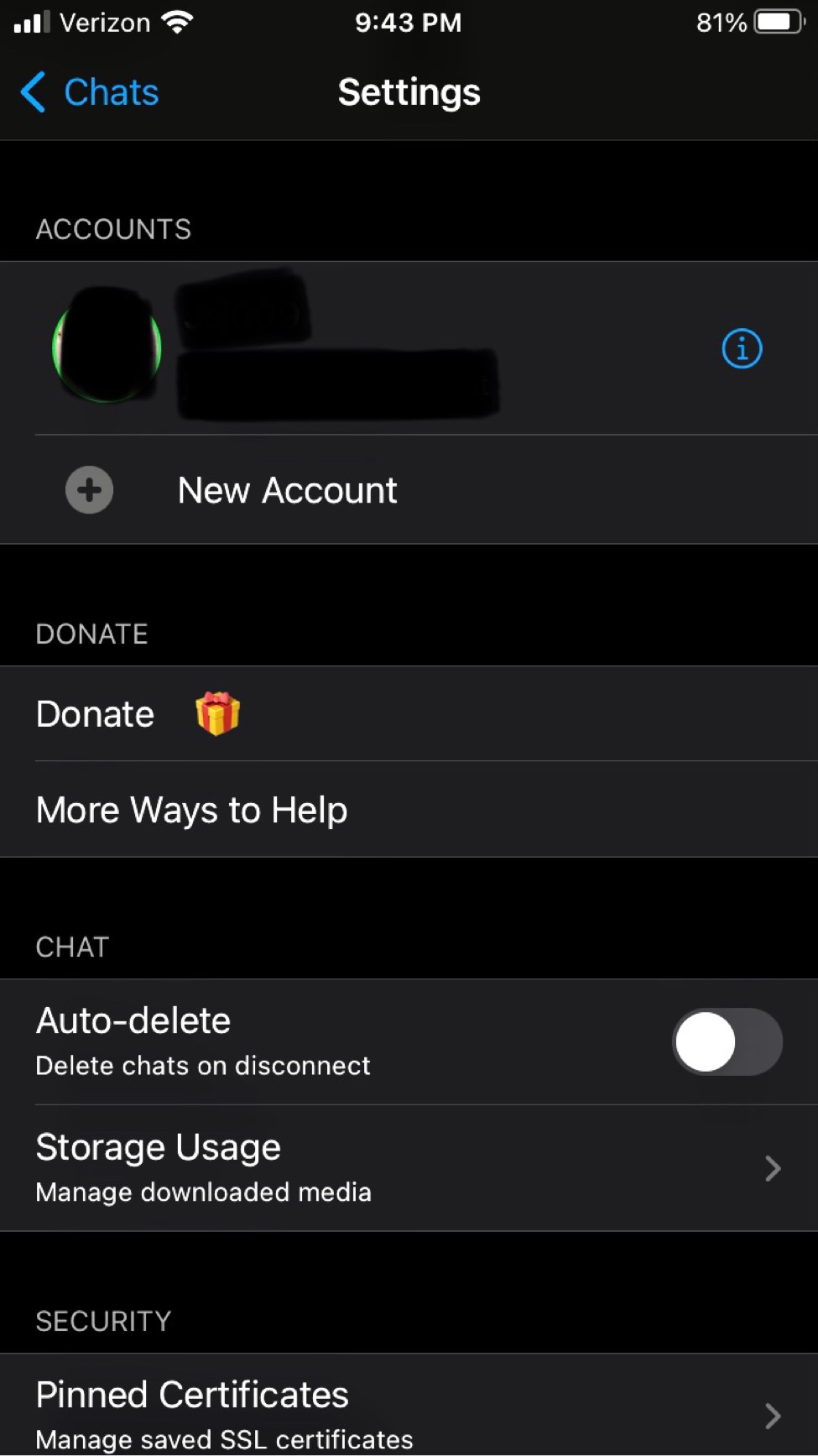Turn on Auto-delete under the CHAT section
818x1456 pixels.
click(x=726, y=1041)
